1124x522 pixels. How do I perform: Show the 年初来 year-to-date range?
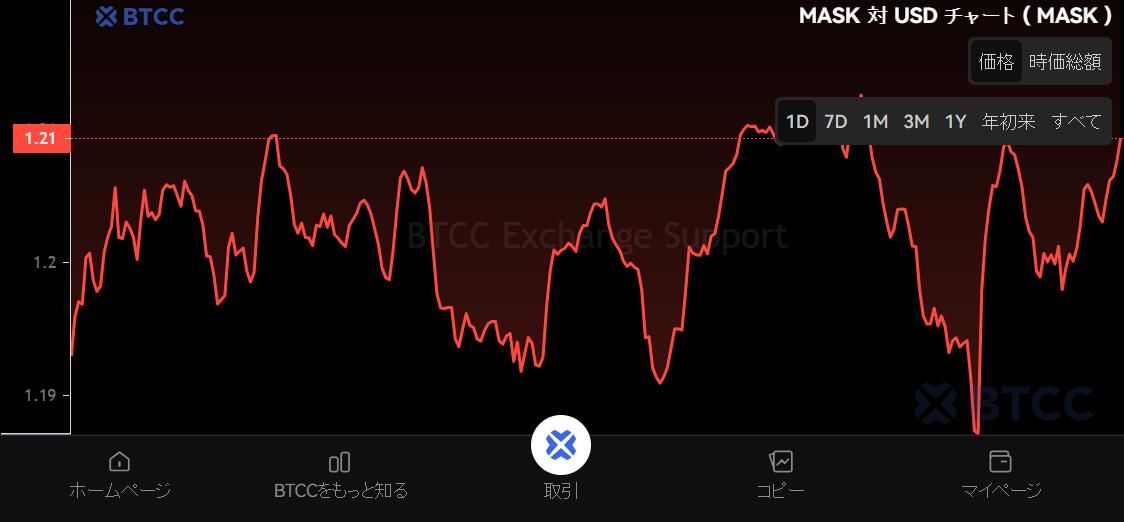pyautogui.click(x=1008, y=122)
